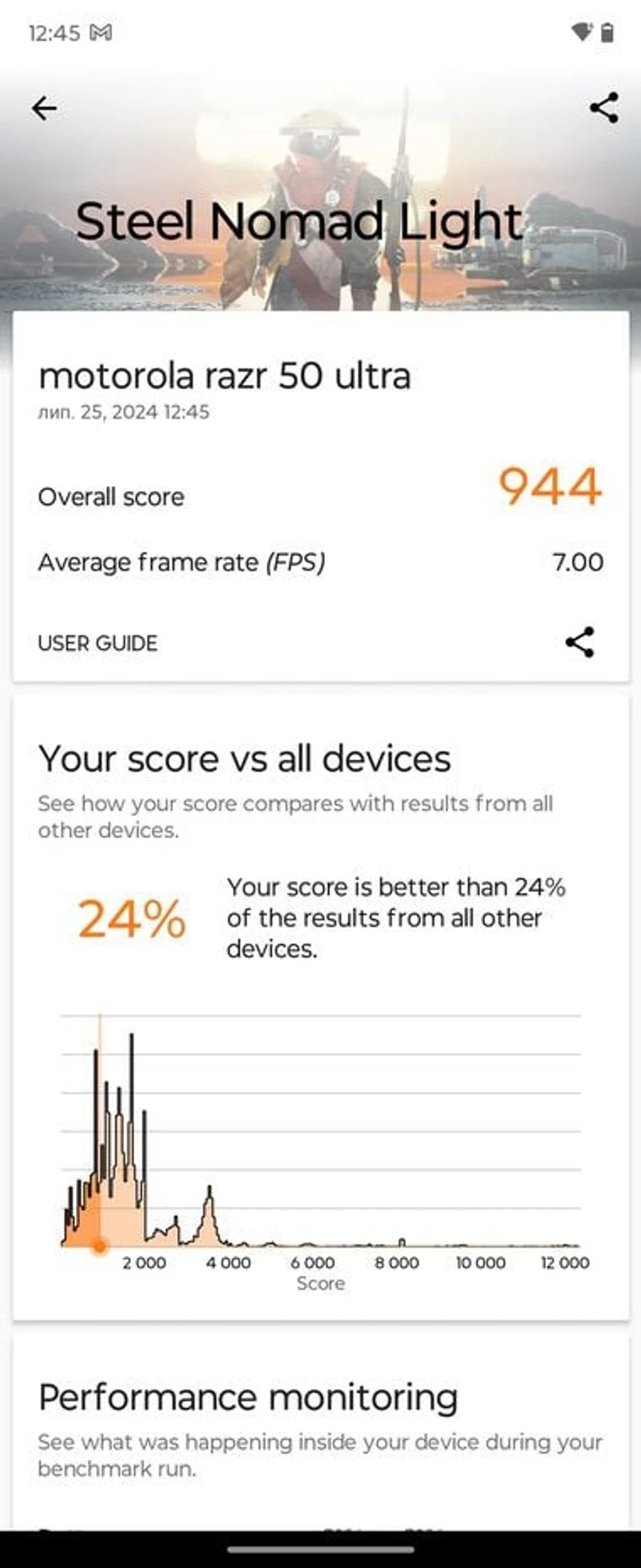The height and width of the screenshot is (1568, 641).
Task: Share the score card next to USER GUIDE
Action: pos(580,642)
